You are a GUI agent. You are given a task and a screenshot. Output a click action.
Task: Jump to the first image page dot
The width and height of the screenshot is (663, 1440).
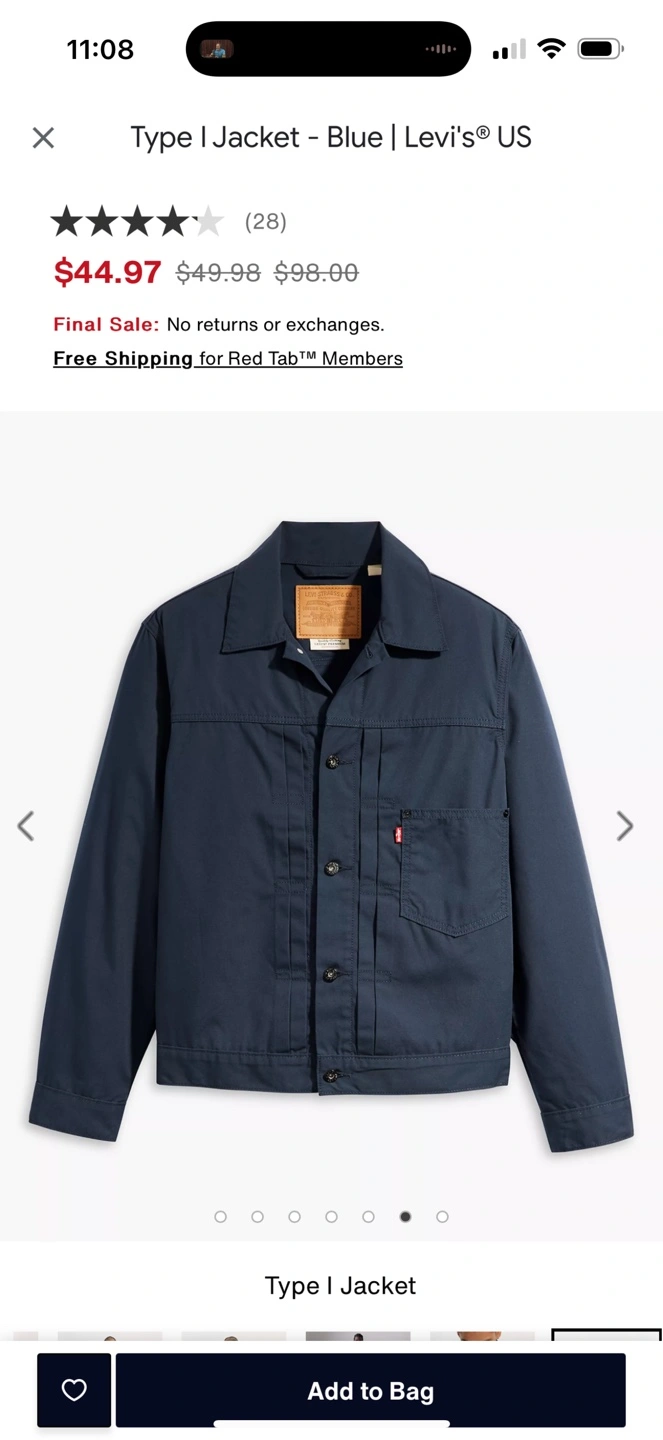tap(221, 1217)
